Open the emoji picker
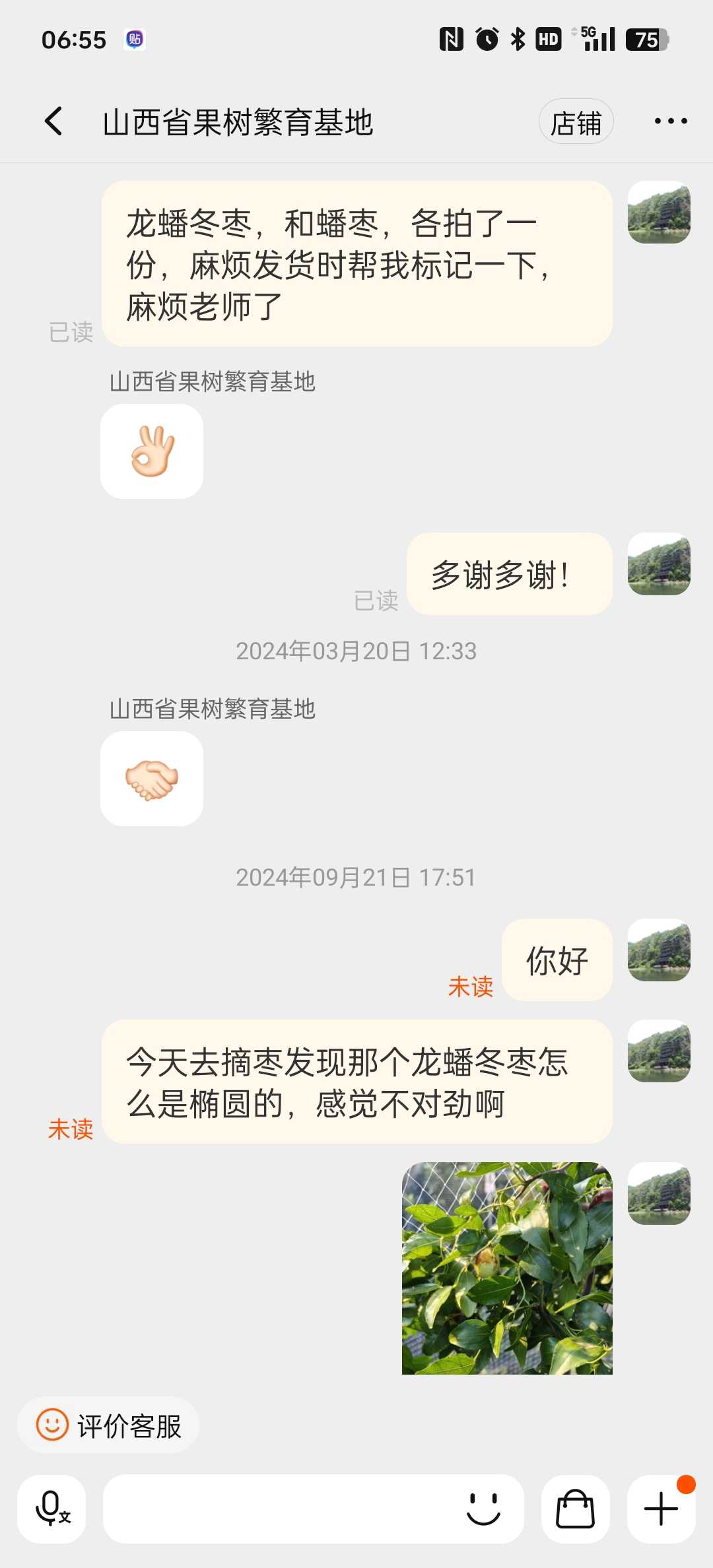Screen dimensions: 713x1568 click(x=483, y=1509)
